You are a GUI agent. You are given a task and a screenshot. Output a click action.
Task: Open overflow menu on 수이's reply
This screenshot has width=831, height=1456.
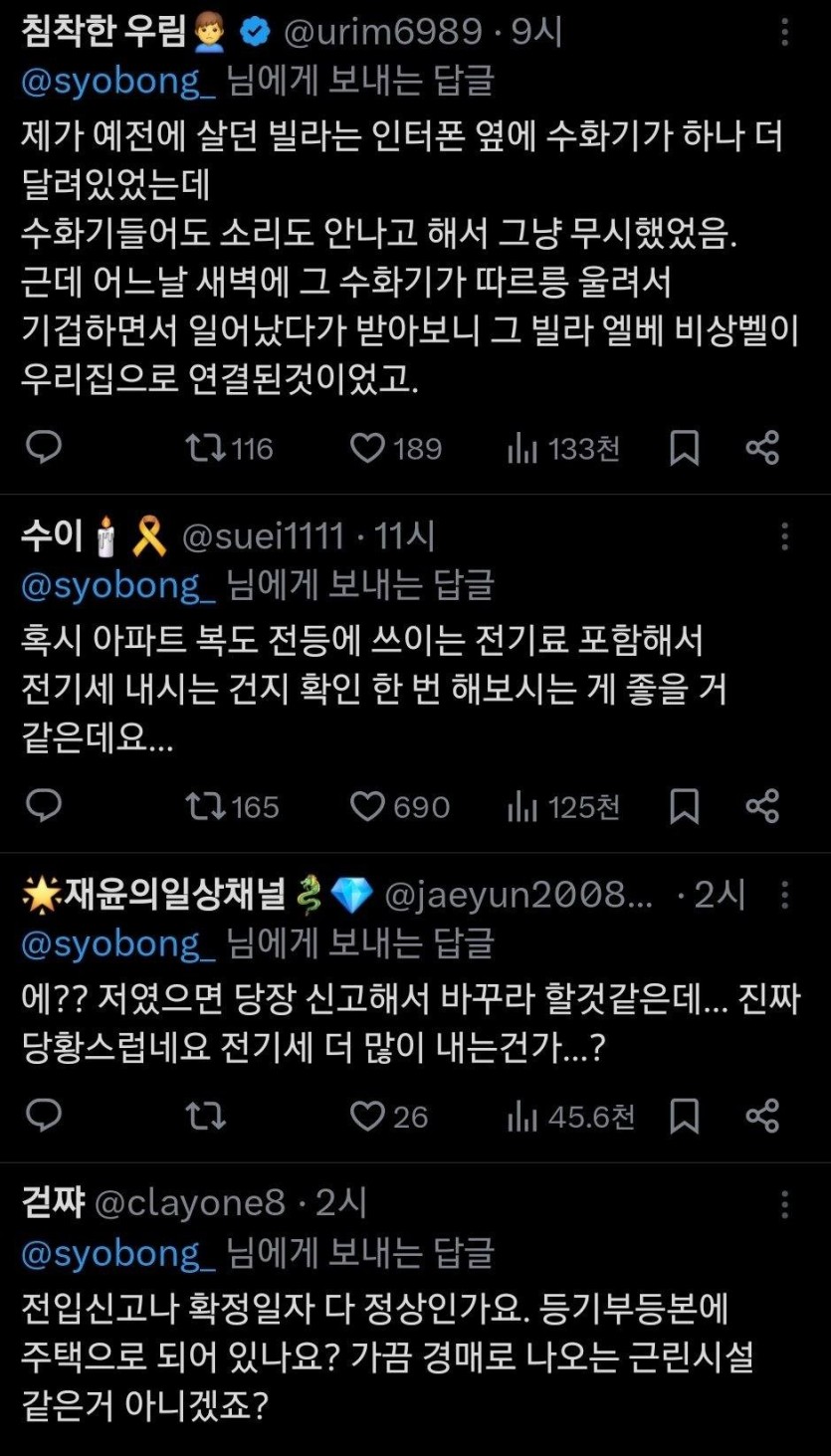[x=785, y=537]
